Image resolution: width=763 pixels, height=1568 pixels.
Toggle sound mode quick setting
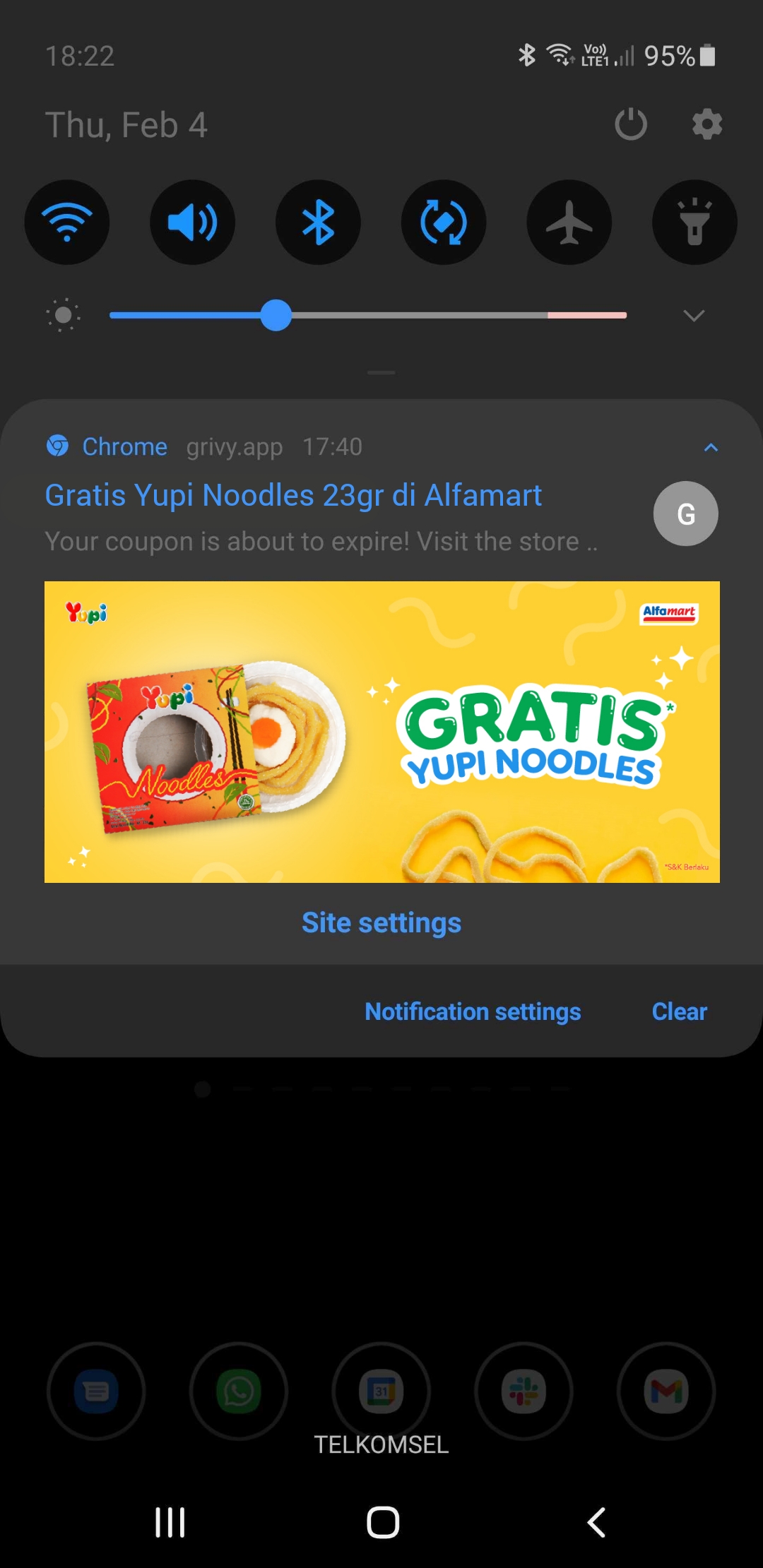[x=192, y=222]
